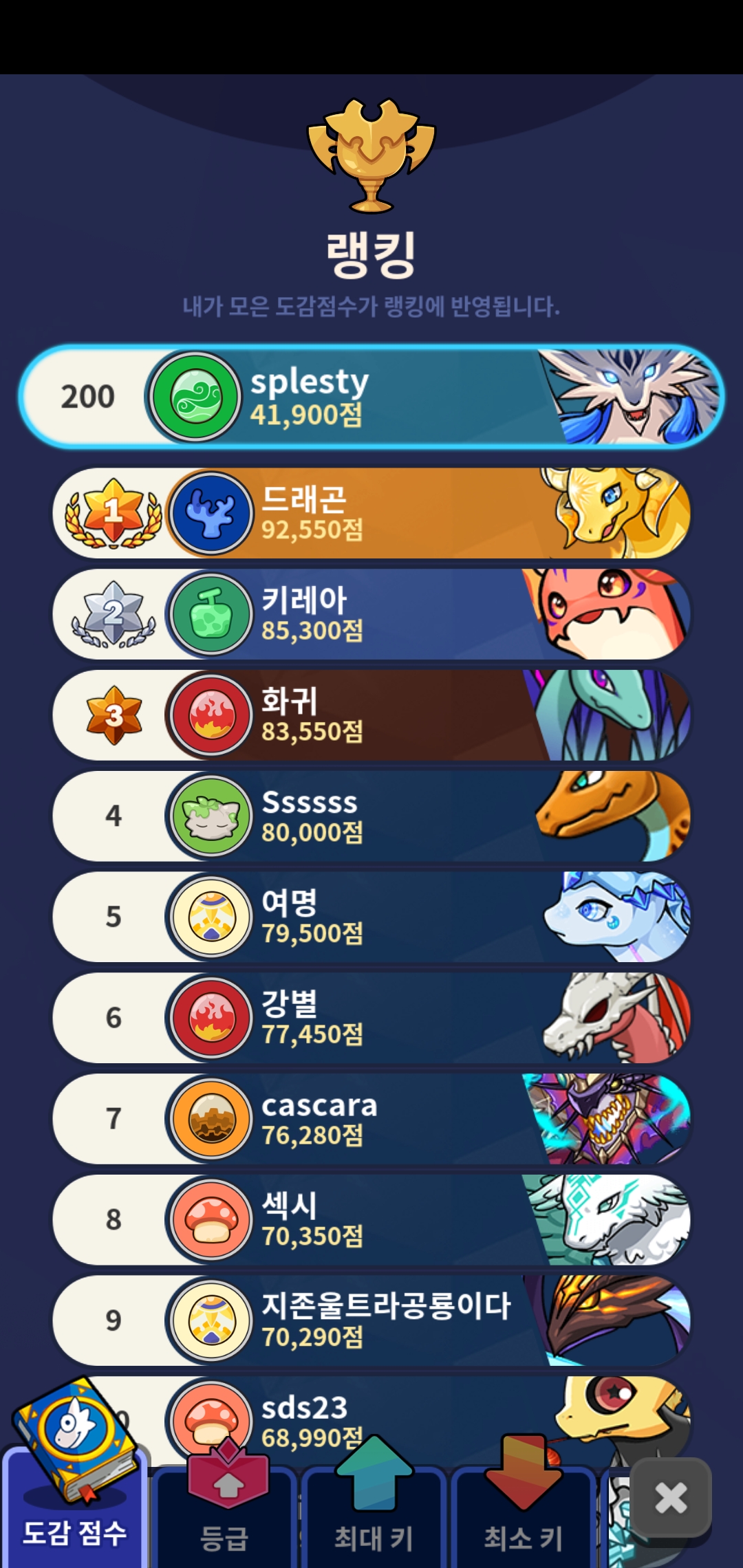View third-place player 화귀
Image resolution: width=743 pixels, height=1568 pixels.
371,715
